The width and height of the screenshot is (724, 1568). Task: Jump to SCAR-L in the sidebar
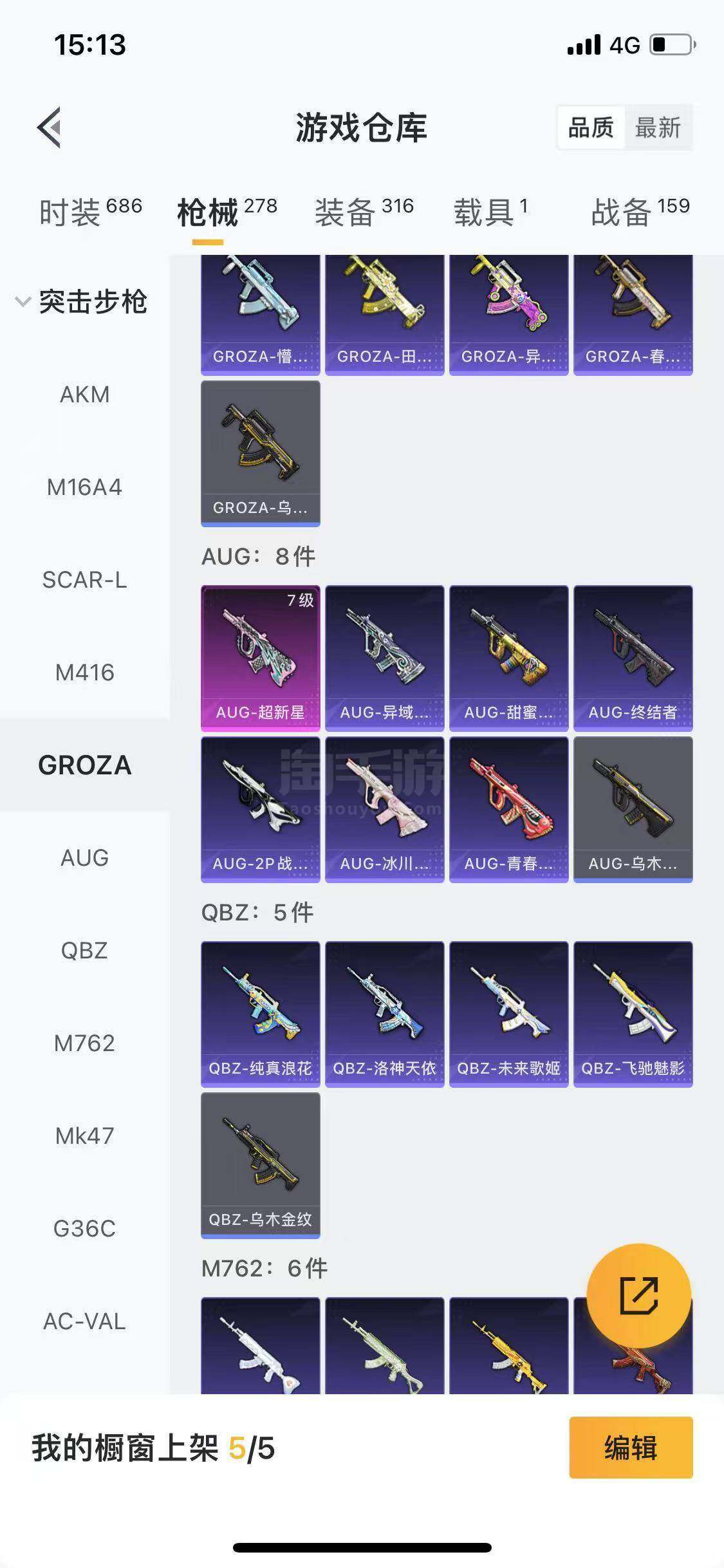[85, 579]
